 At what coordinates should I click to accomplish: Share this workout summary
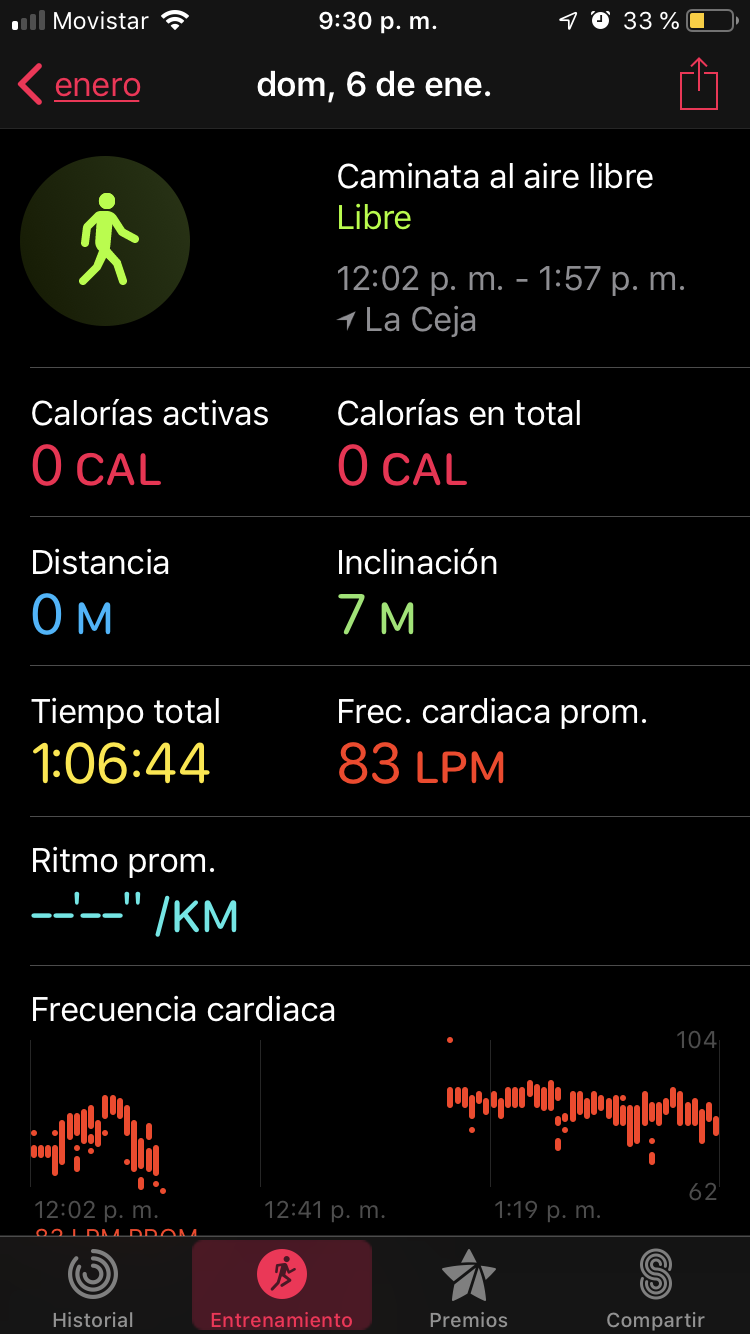coord(698,85)
